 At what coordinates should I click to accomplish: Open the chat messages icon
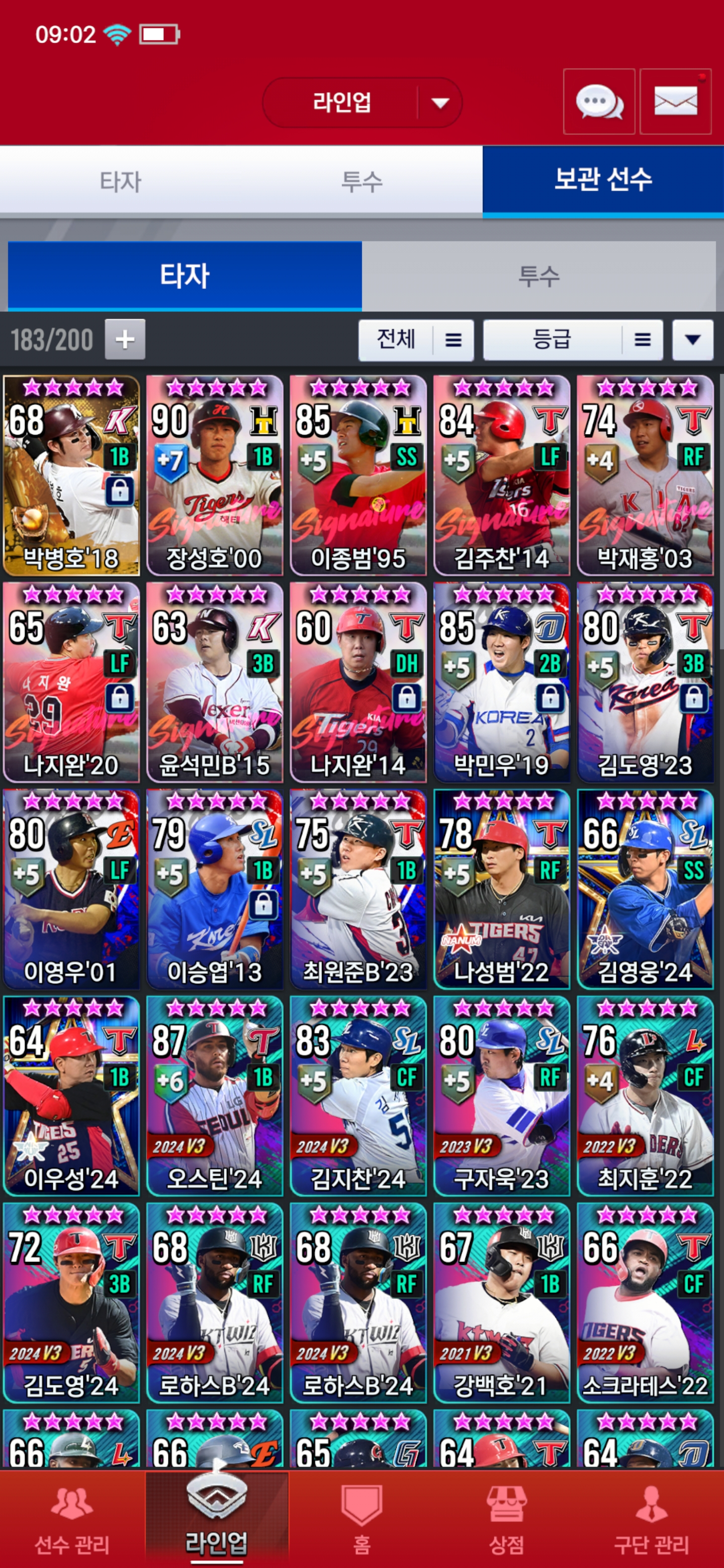tap(599, 101)
